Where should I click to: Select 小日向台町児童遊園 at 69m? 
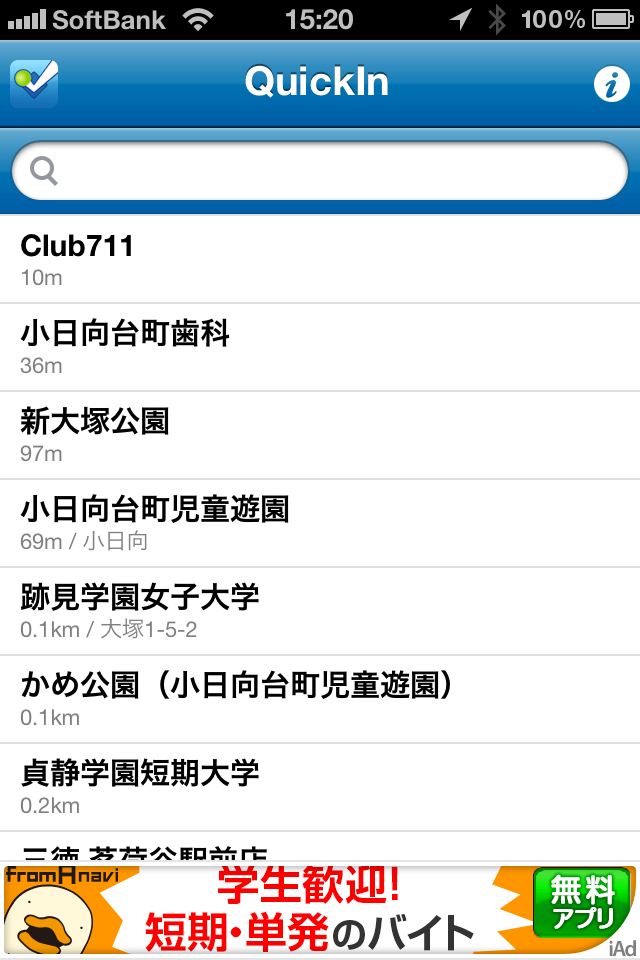(320, 523)
